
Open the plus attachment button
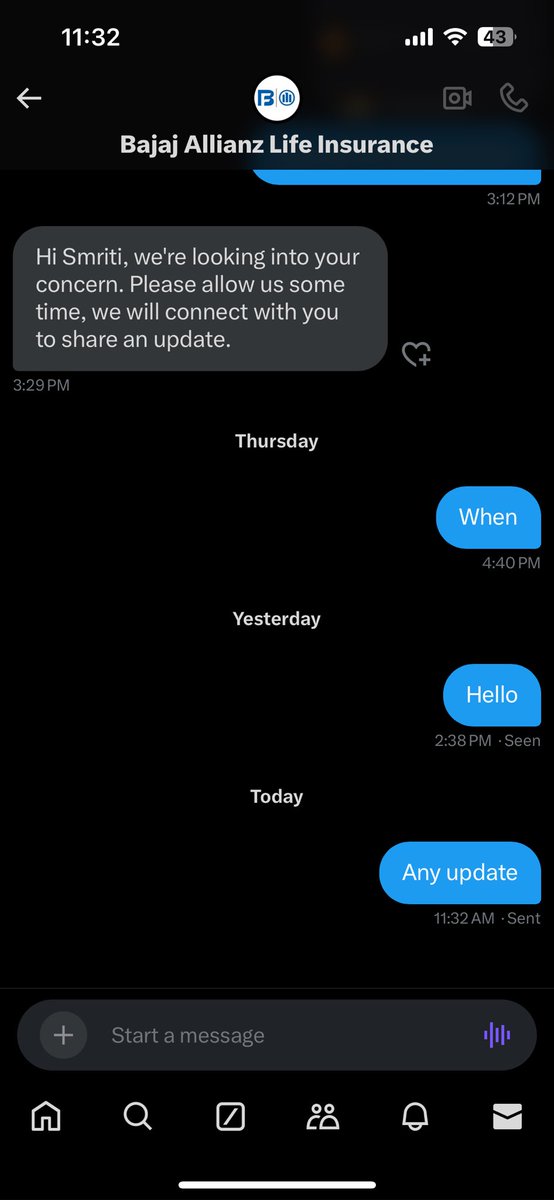(x=63, y=1035)
